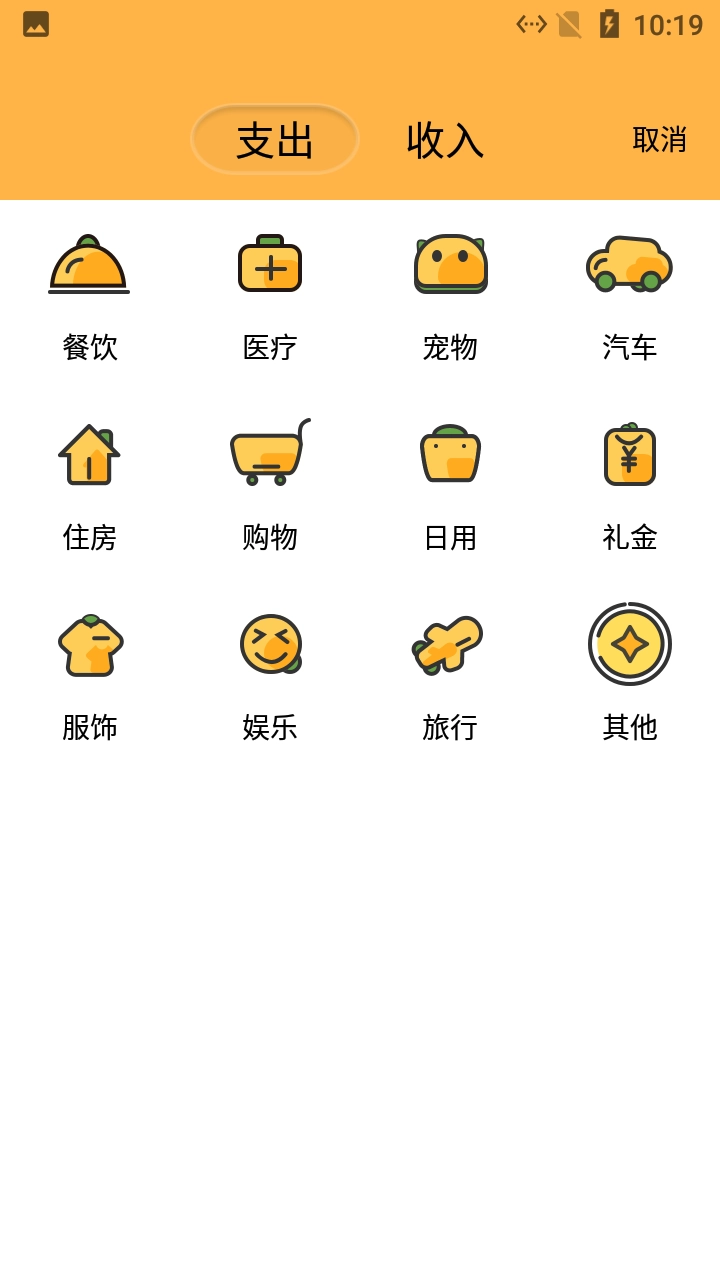
Task: Stay on the 支出 expense tab
Action: click(x=274, y=140)
